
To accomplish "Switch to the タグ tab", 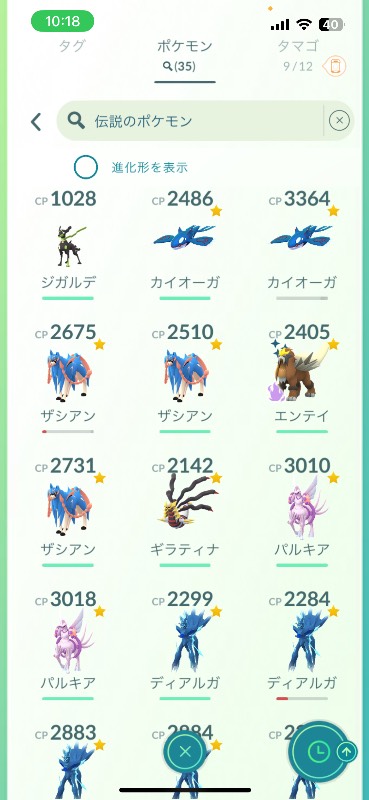I will [71, 46].
